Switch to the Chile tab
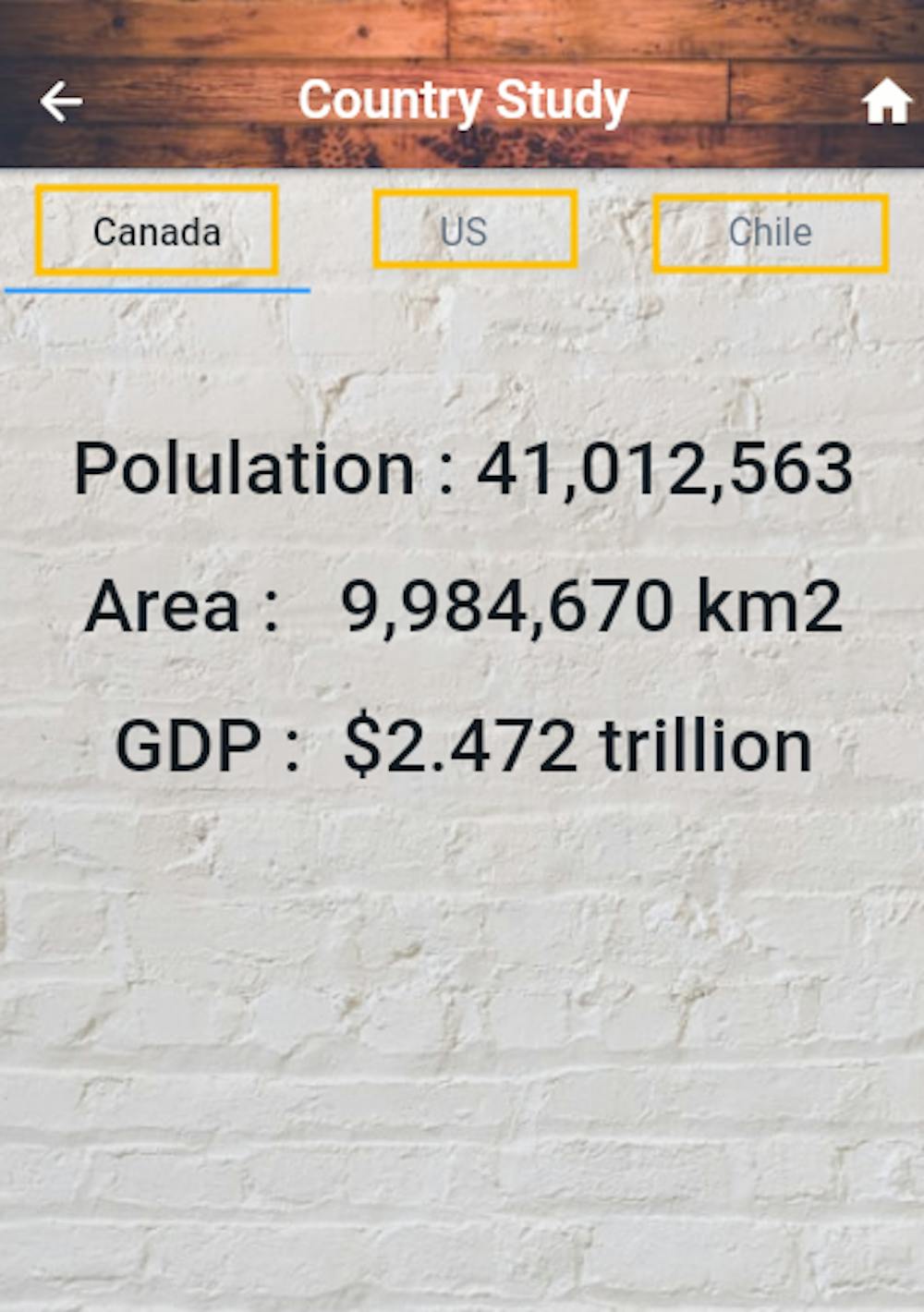 [770, 233]
